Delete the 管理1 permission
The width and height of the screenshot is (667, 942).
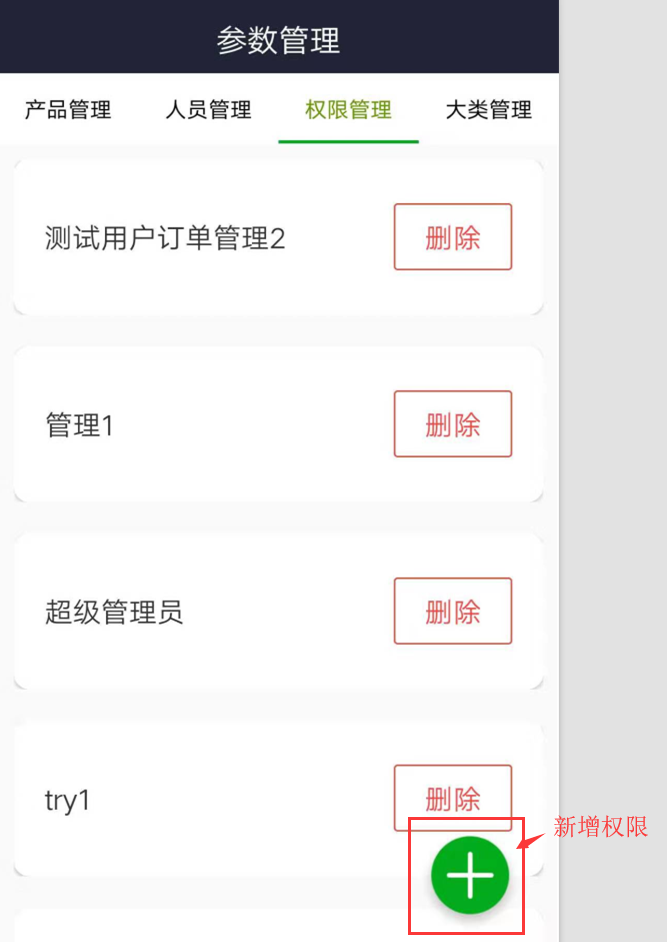click(452, 424)
